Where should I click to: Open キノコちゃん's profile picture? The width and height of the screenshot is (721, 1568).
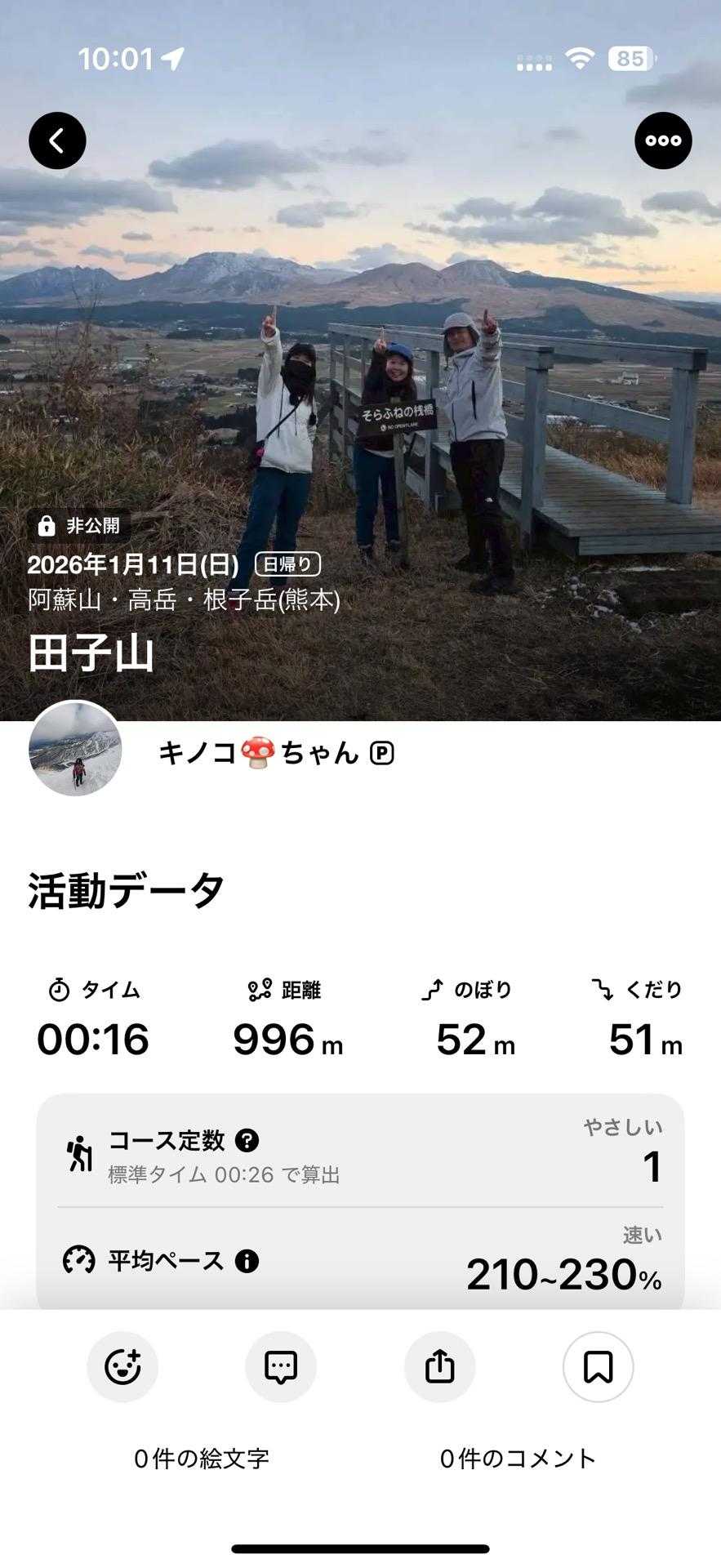[x=75, y=748]
